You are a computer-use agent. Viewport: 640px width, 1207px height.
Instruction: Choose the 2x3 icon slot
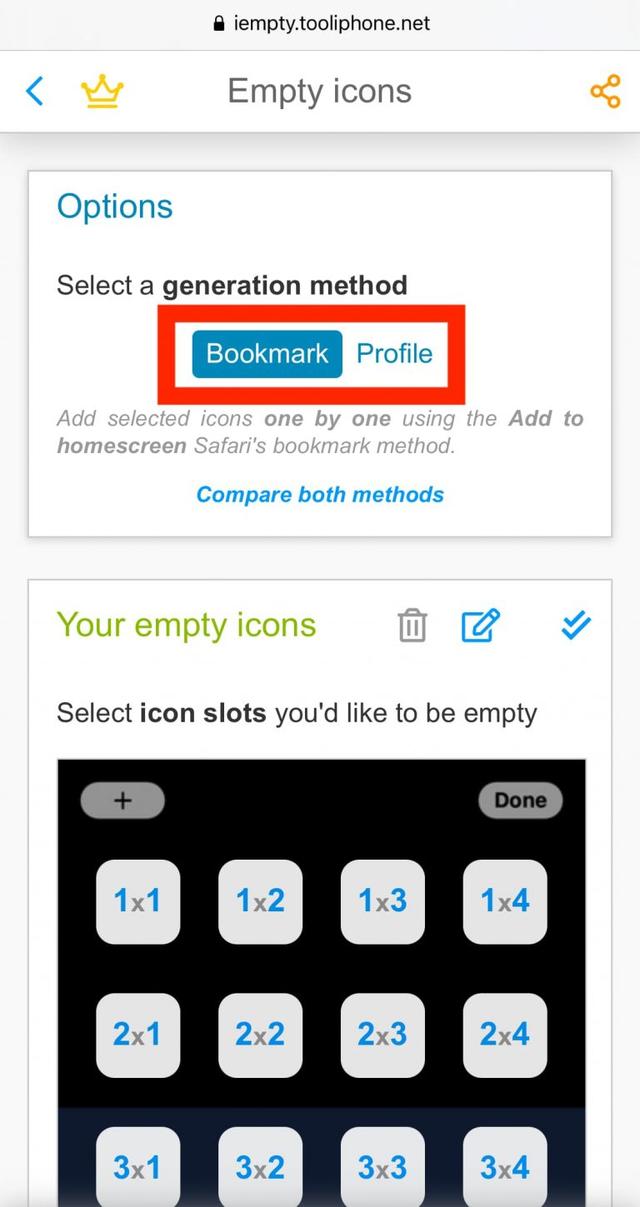382,1034
